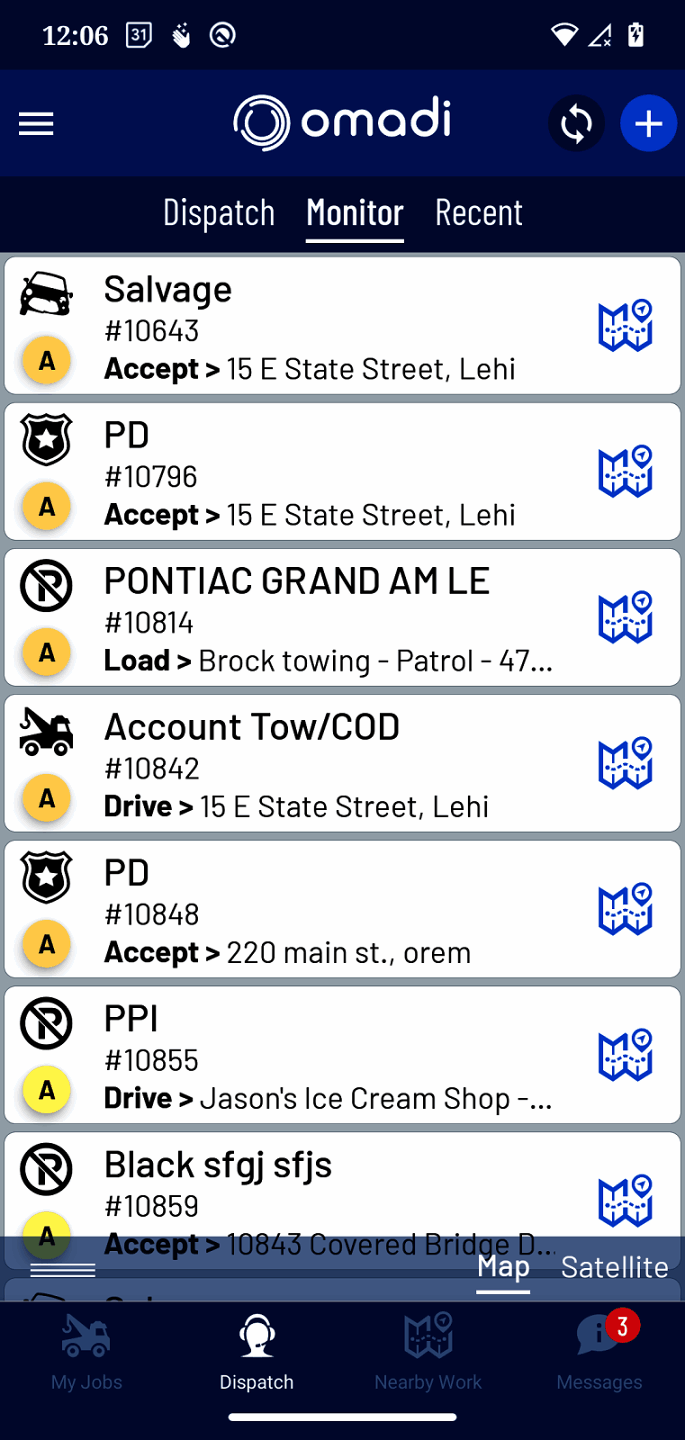Show map for Account Tow/COD job
685x1440 pixels.
point(625,764)
